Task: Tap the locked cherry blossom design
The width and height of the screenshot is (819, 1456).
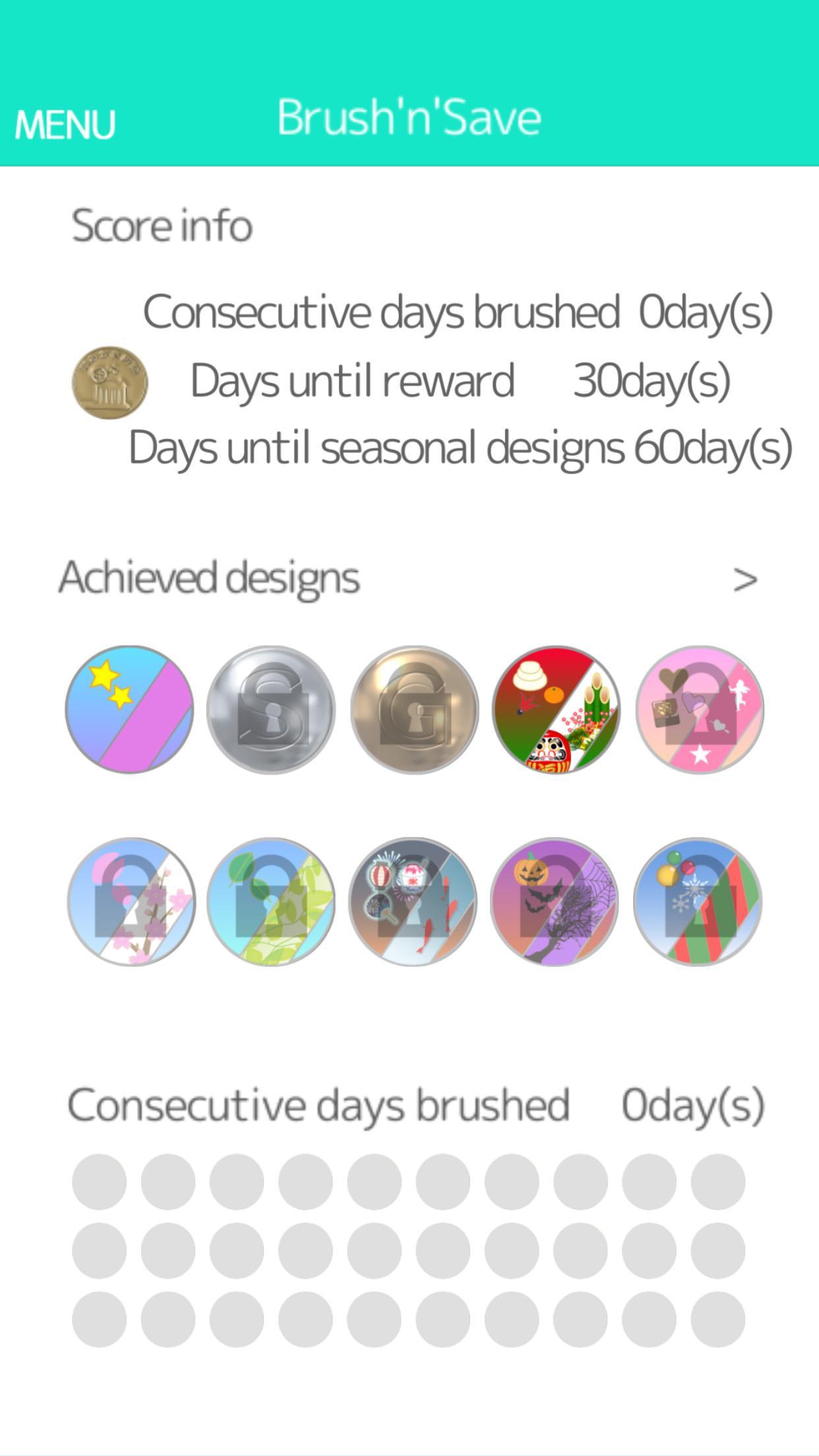Action: [x=131, y=901]
